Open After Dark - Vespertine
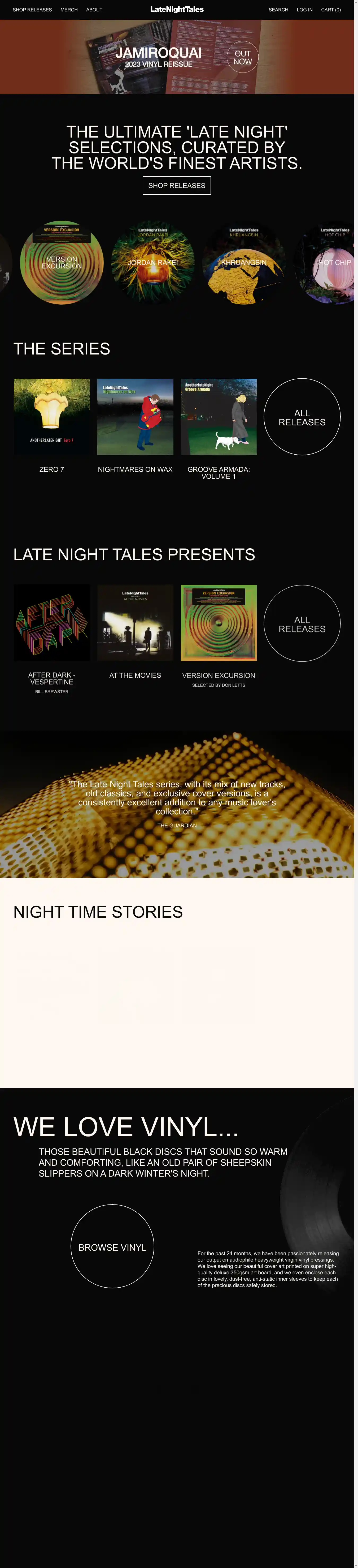The height and width of the screenshot is (1568, 358). 52,623
